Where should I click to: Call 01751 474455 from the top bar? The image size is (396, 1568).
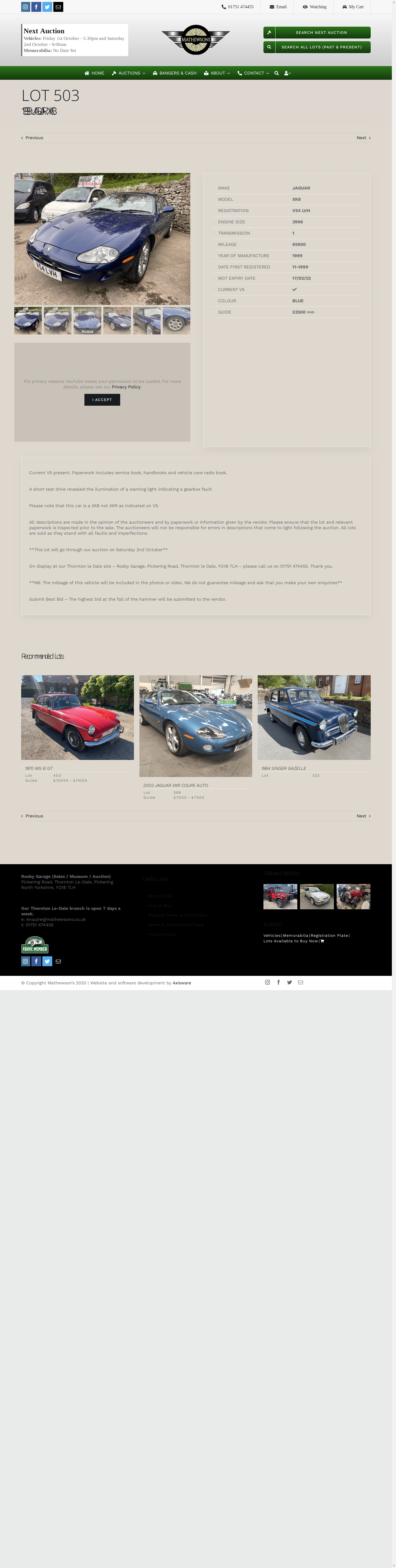238,7
